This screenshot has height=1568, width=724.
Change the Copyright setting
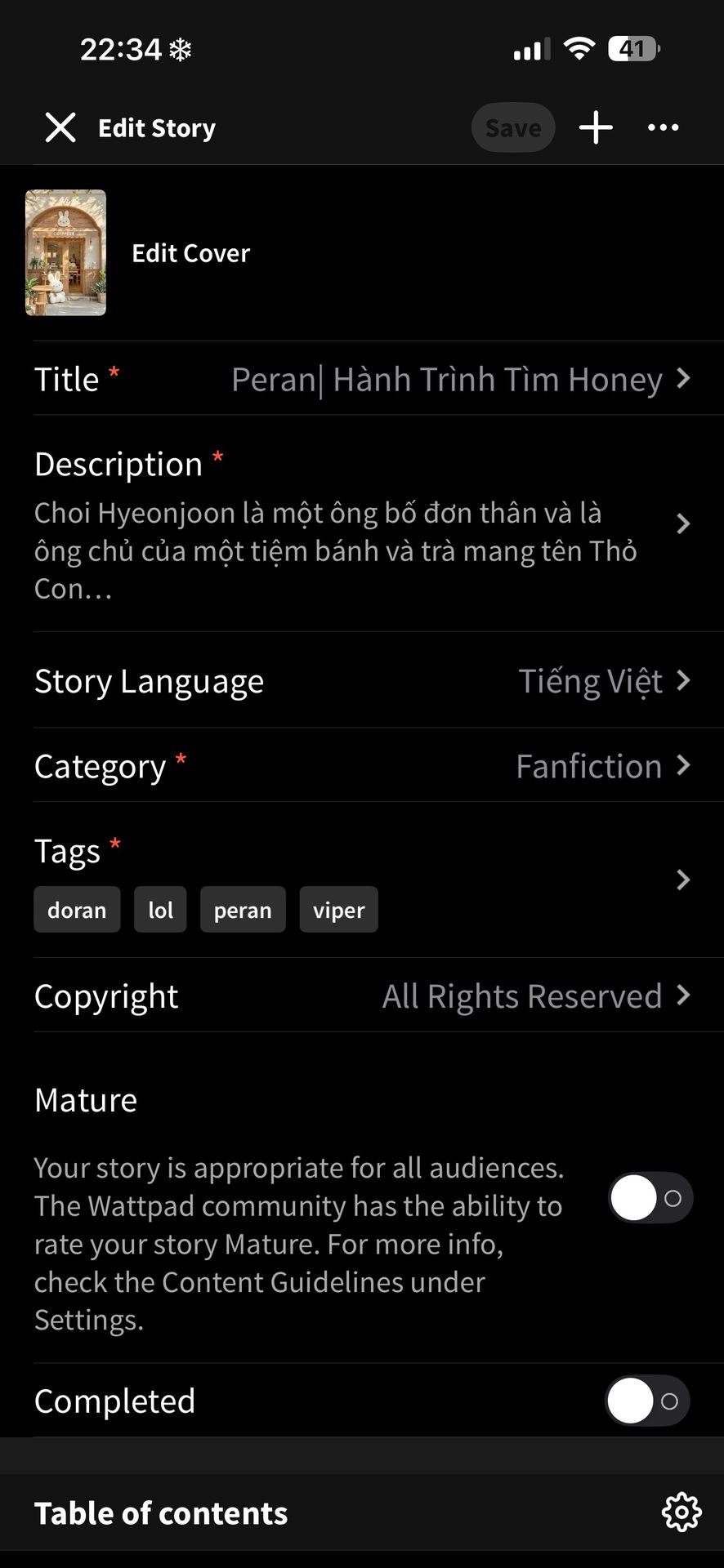click(362, 996)
